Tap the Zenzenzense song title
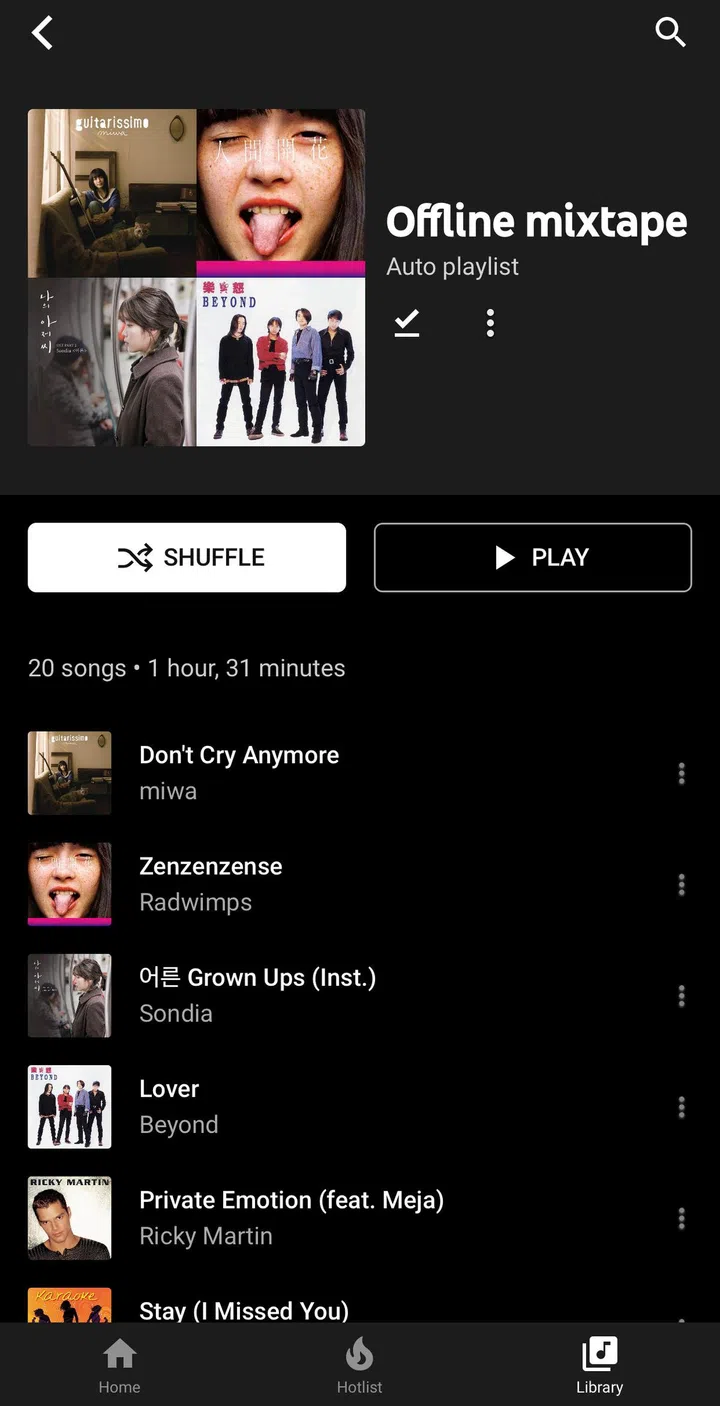Image resolution: width=720 pixels, height=1406 pixels. coord(211,867)
